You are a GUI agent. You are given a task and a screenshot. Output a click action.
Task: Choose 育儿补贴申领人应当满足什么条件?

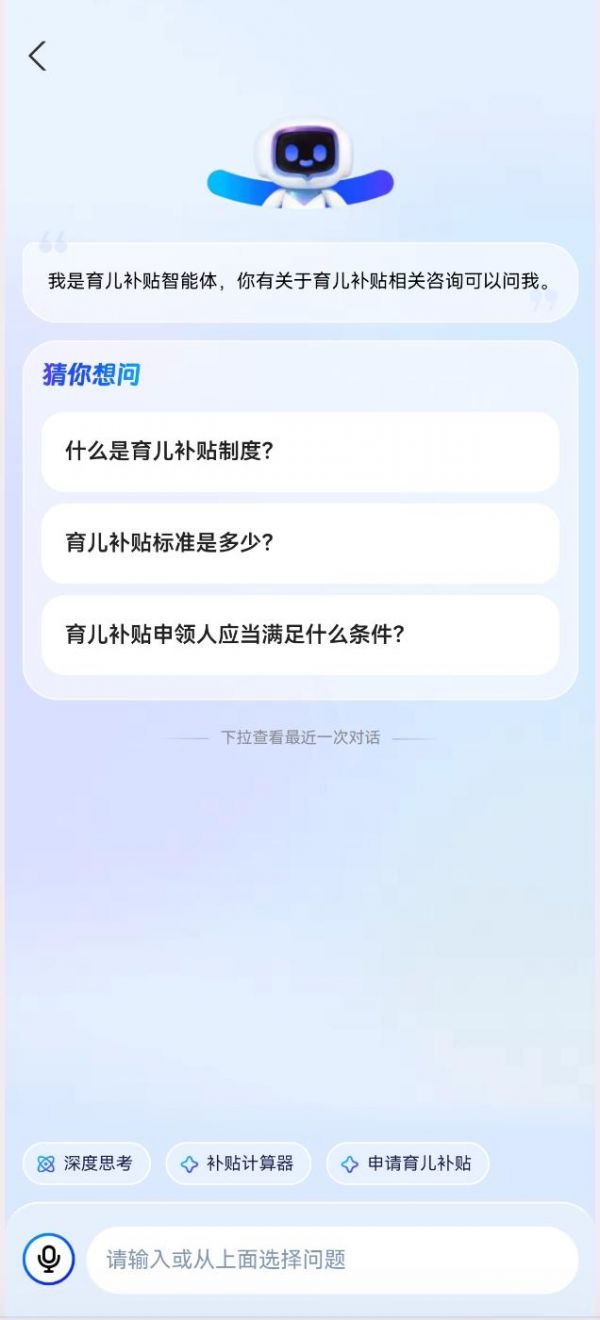pyautogui.click(x=300, y=635)
